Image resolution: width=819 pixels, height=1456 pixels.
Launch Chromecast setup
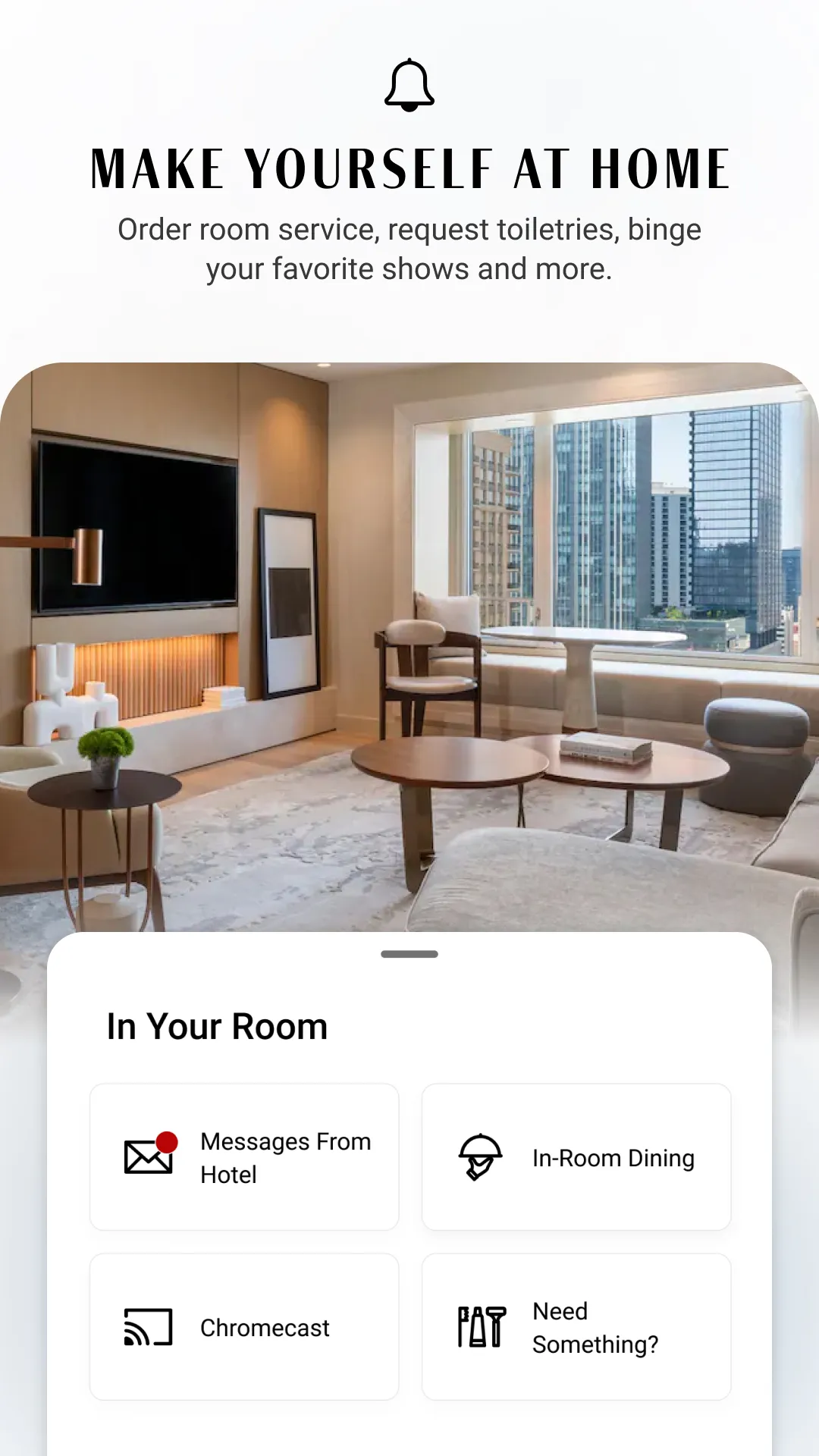pos(244,1327)
